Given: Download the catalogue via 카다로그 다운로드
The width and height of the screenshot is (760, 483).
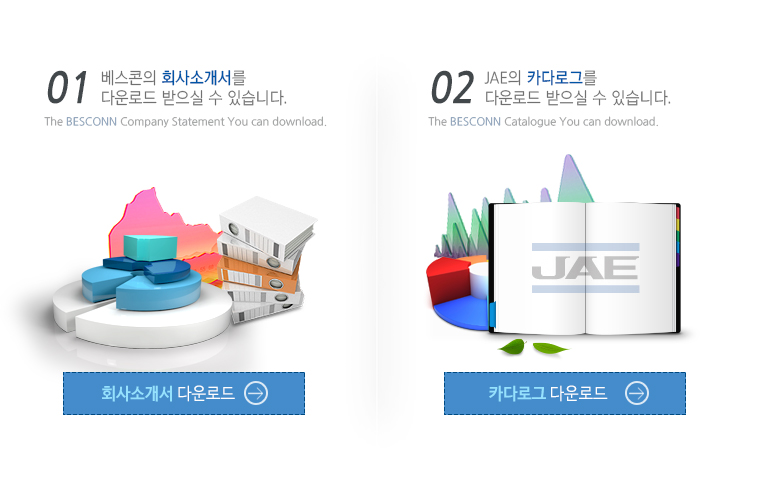Looking at the screenshot, I should click(565, 393).
